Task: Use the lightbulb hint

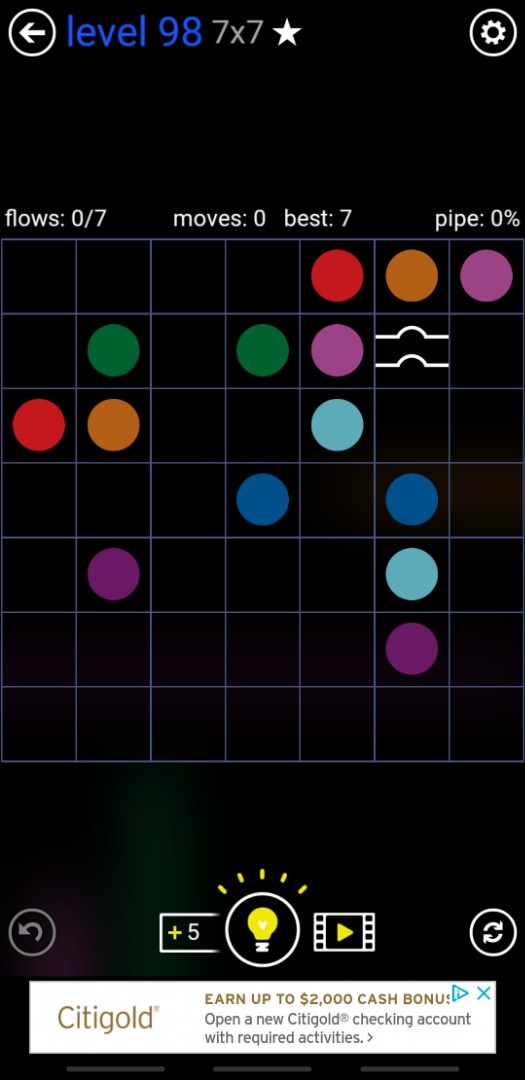Action: (x=262, y=930)
